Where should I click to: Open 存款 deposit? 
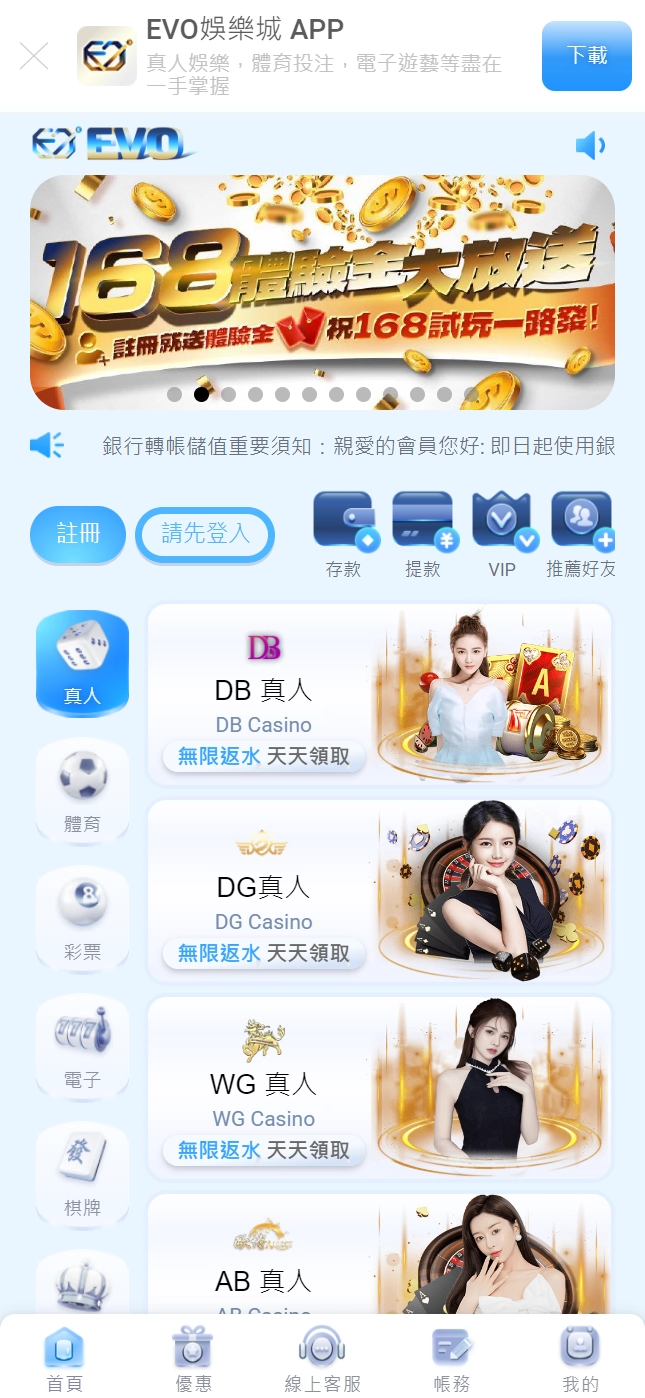tap(344, 533)
